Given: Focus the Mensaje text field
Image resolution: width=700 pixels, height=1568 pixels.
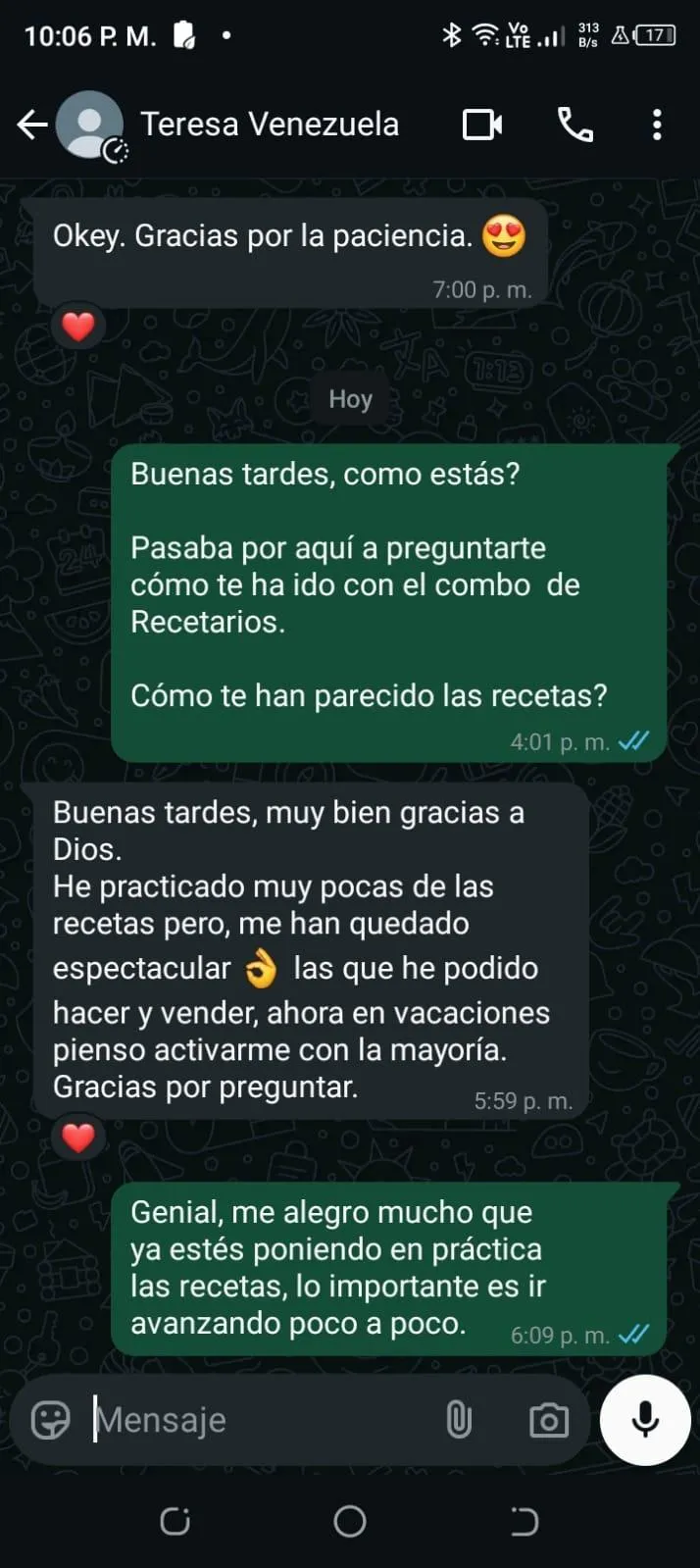Looking at the screenshot, I should [260, 1419].
